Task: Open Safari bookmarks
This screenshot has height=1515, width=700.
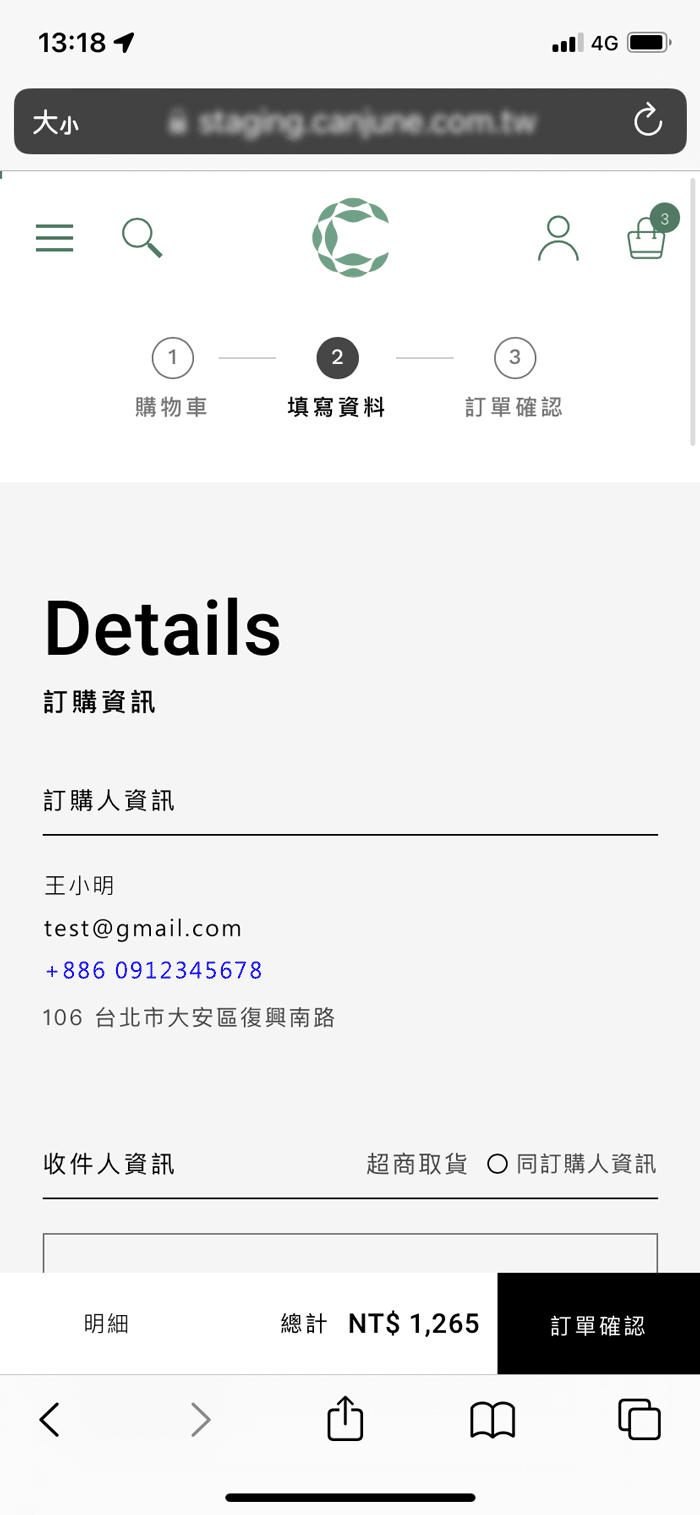Action: coord(492,1419)
